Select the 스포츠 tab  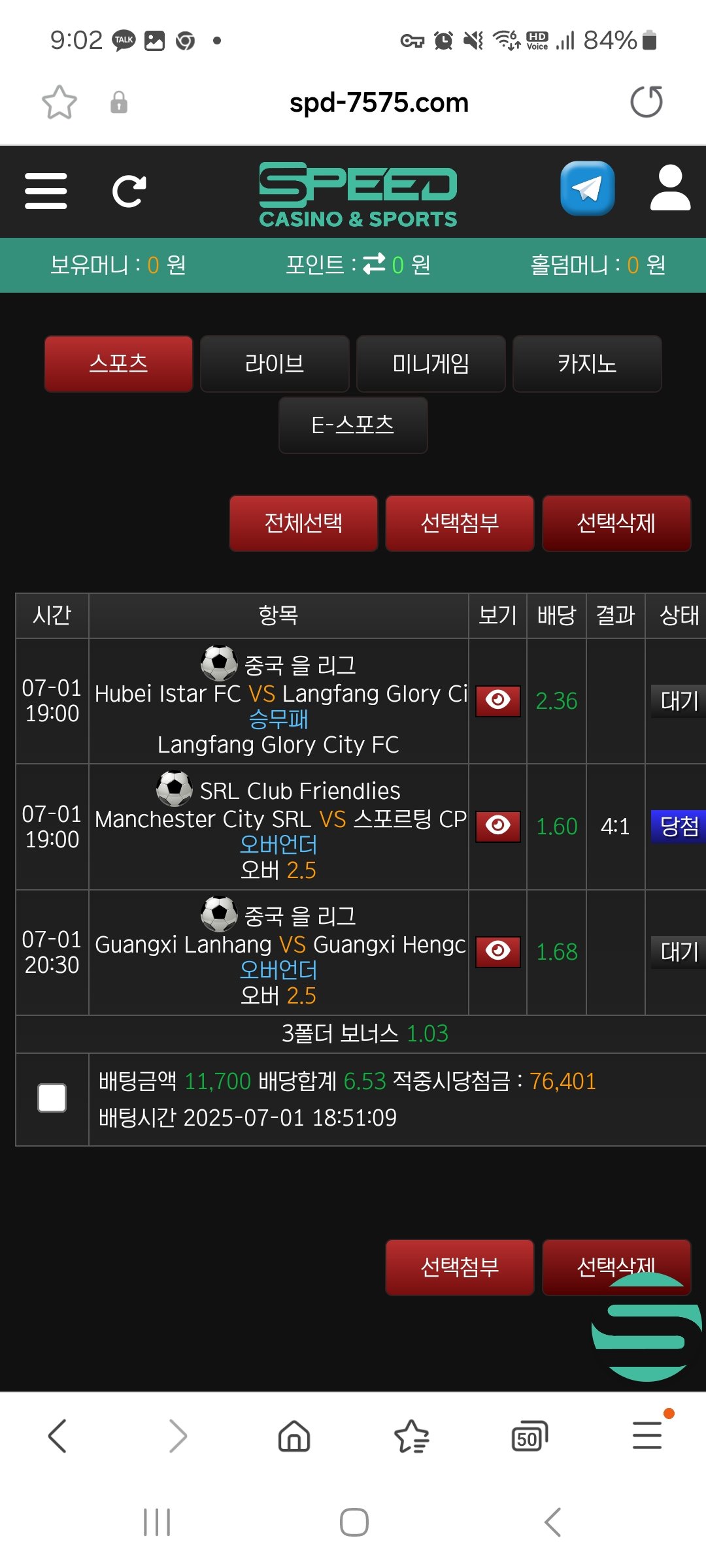pyautogui.click(x=118, y=364)
